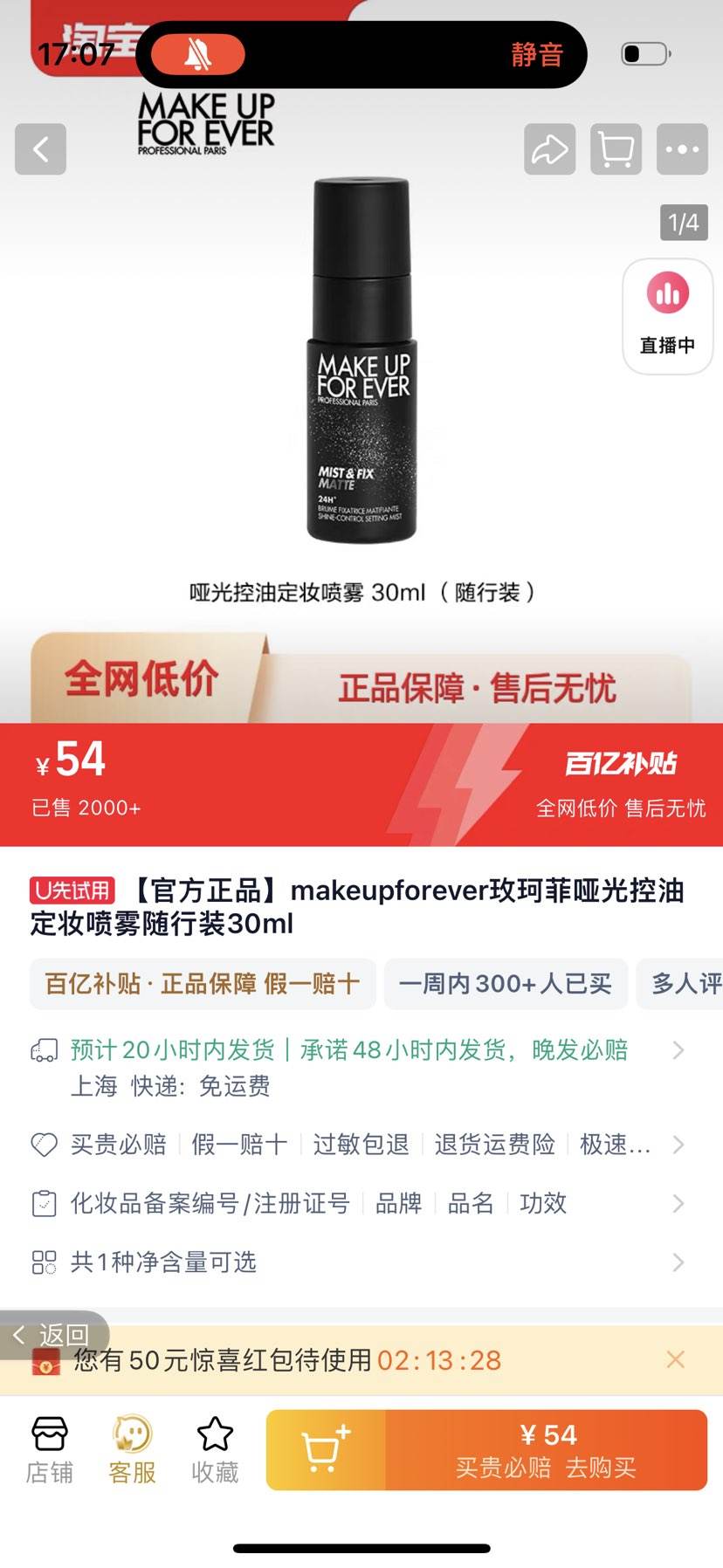
Task: Open the three-dot overflow menu
Action: [682, 149]
